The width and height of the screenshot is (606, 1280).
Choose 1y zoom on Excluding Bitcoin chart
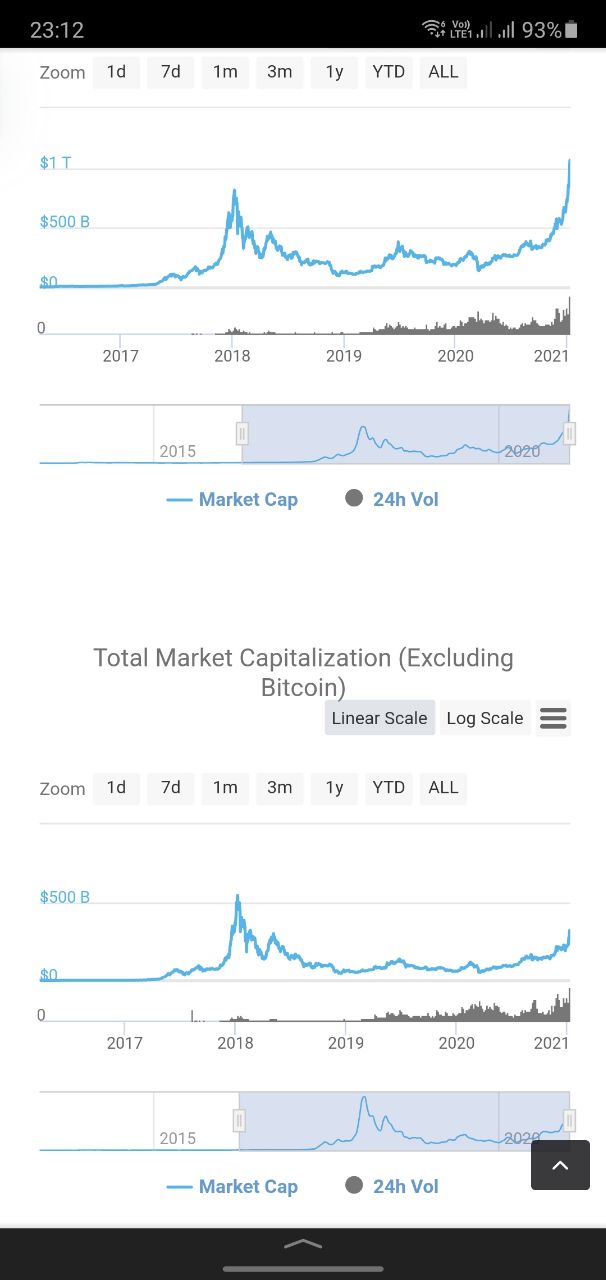pyautogui.click(x=334, y=788)
